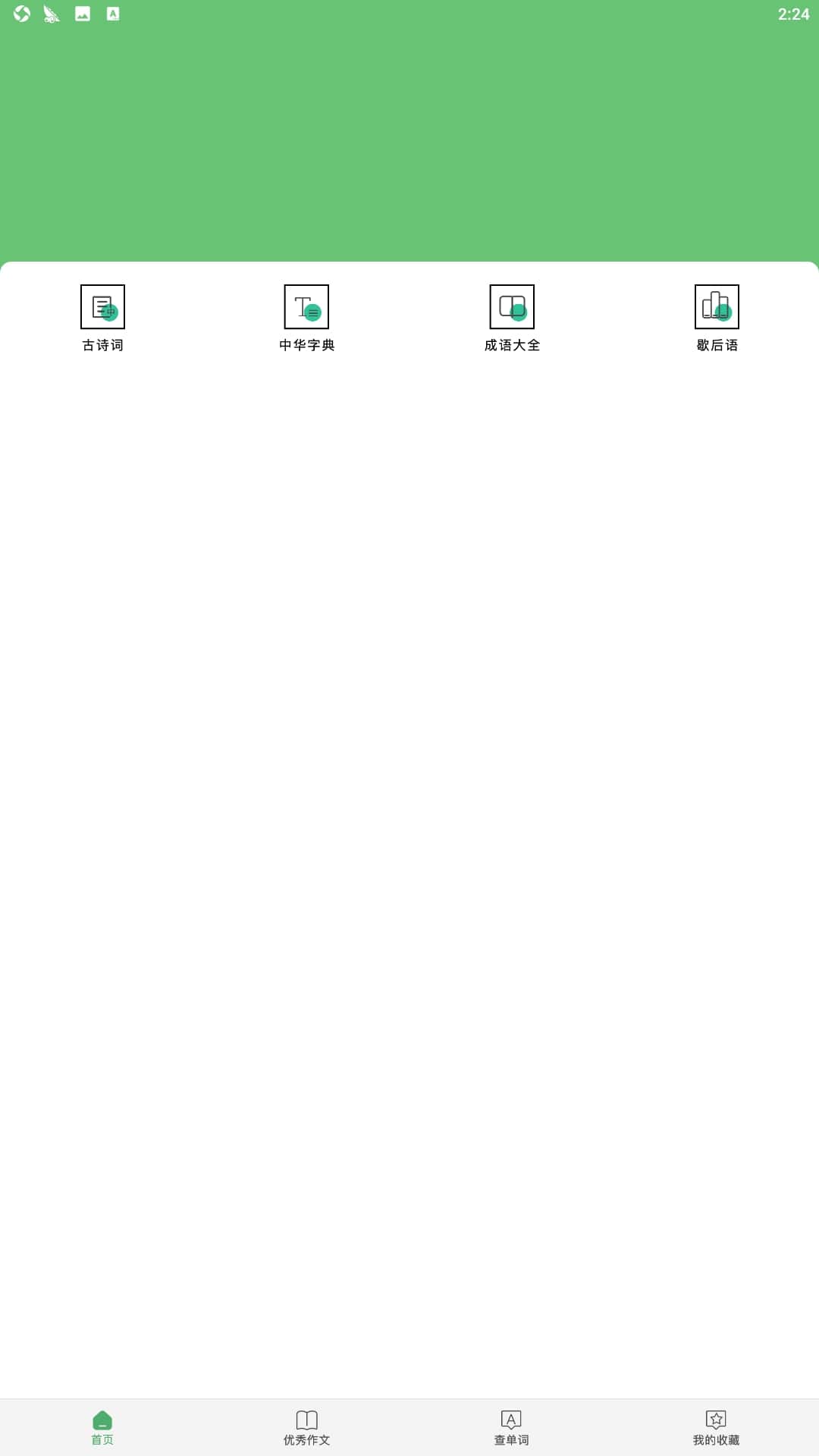Go to the 我的收藏 tab
819x1456 pixels.
tap(716, 1427)
